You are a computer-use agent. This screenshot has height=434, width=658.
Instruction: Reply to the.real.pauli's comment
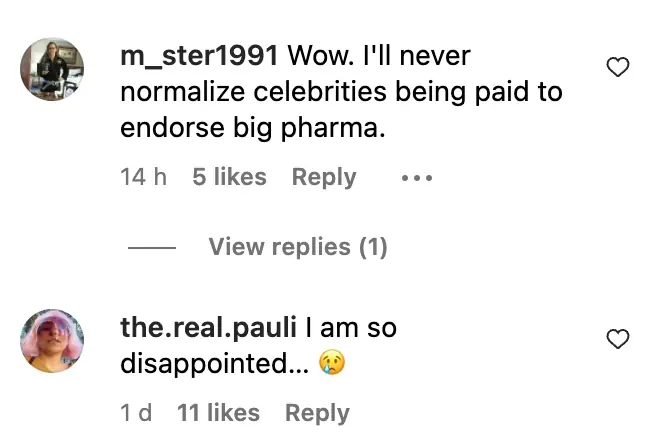click(x=317, y=413)
